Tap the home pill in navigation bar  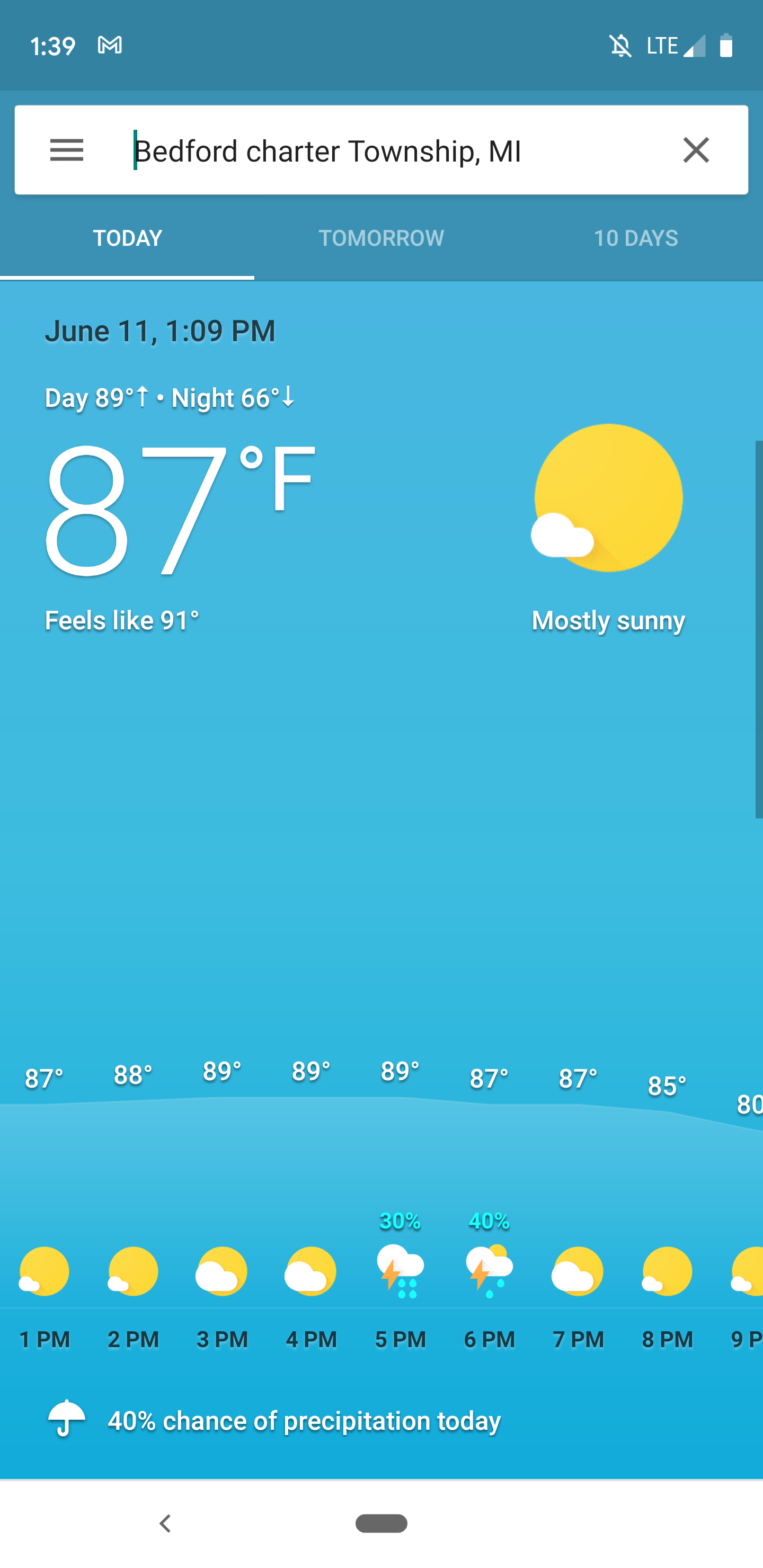(x=381, y=1524)
